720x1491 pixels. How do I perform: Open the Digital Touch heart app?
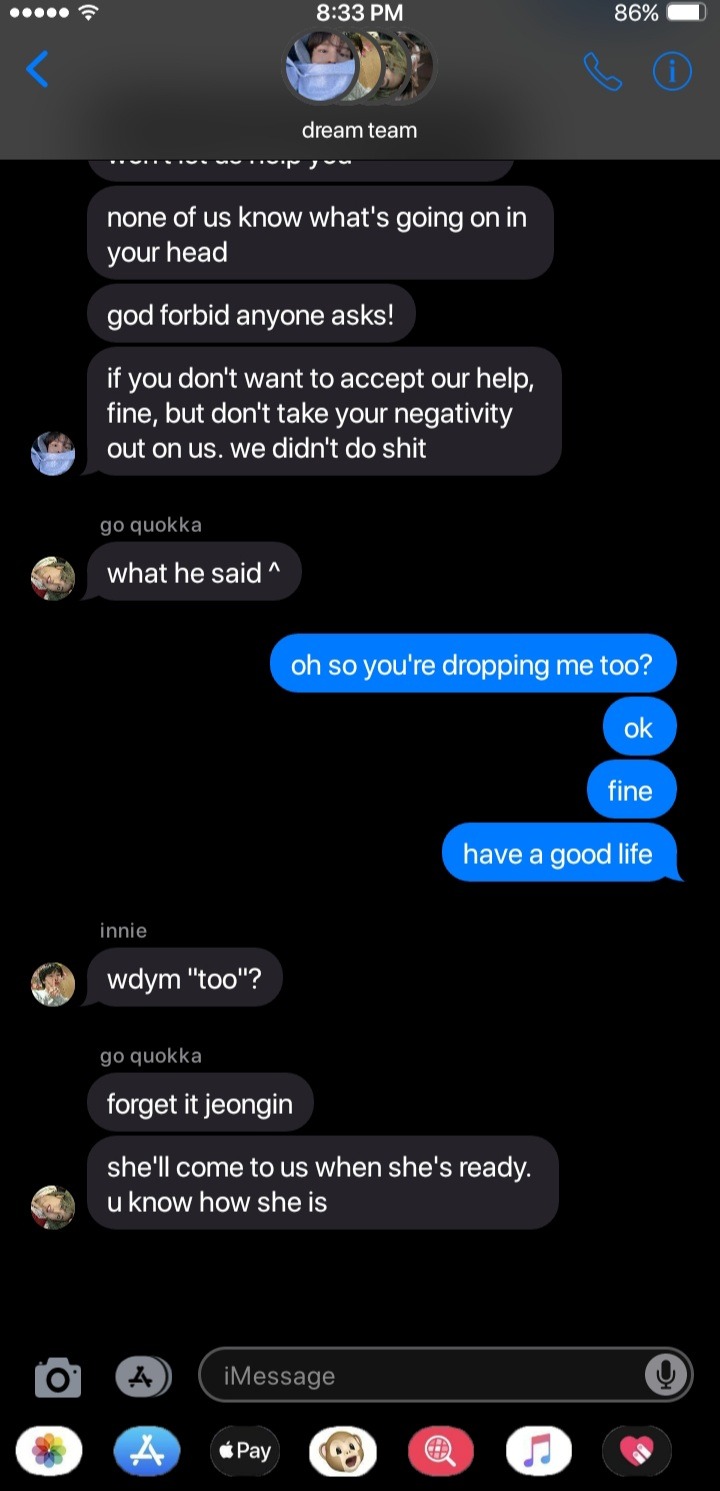tap(636, 1451)
